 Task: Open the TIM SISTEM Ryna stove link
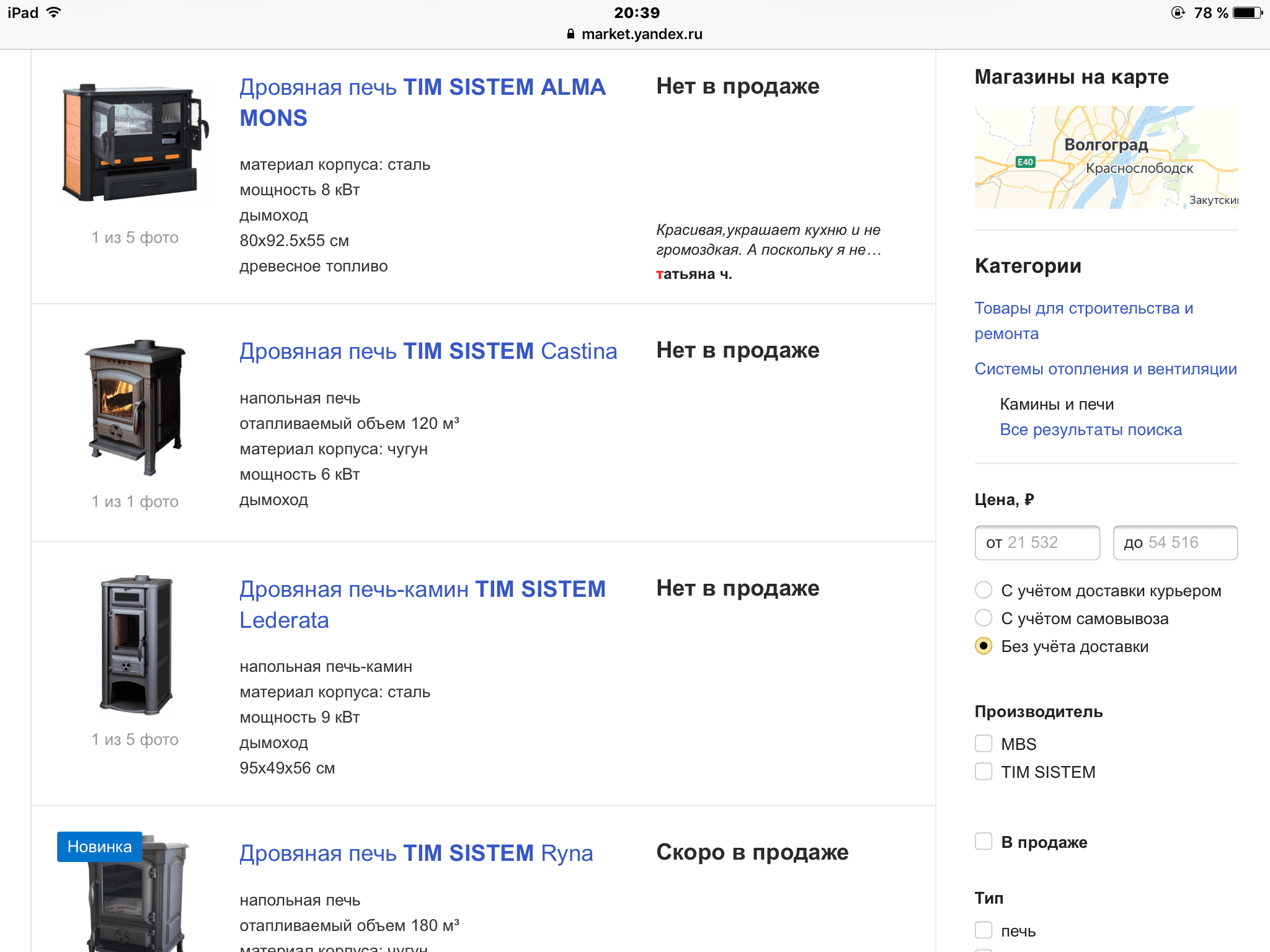pyautogui.click(x=415, y=853)
